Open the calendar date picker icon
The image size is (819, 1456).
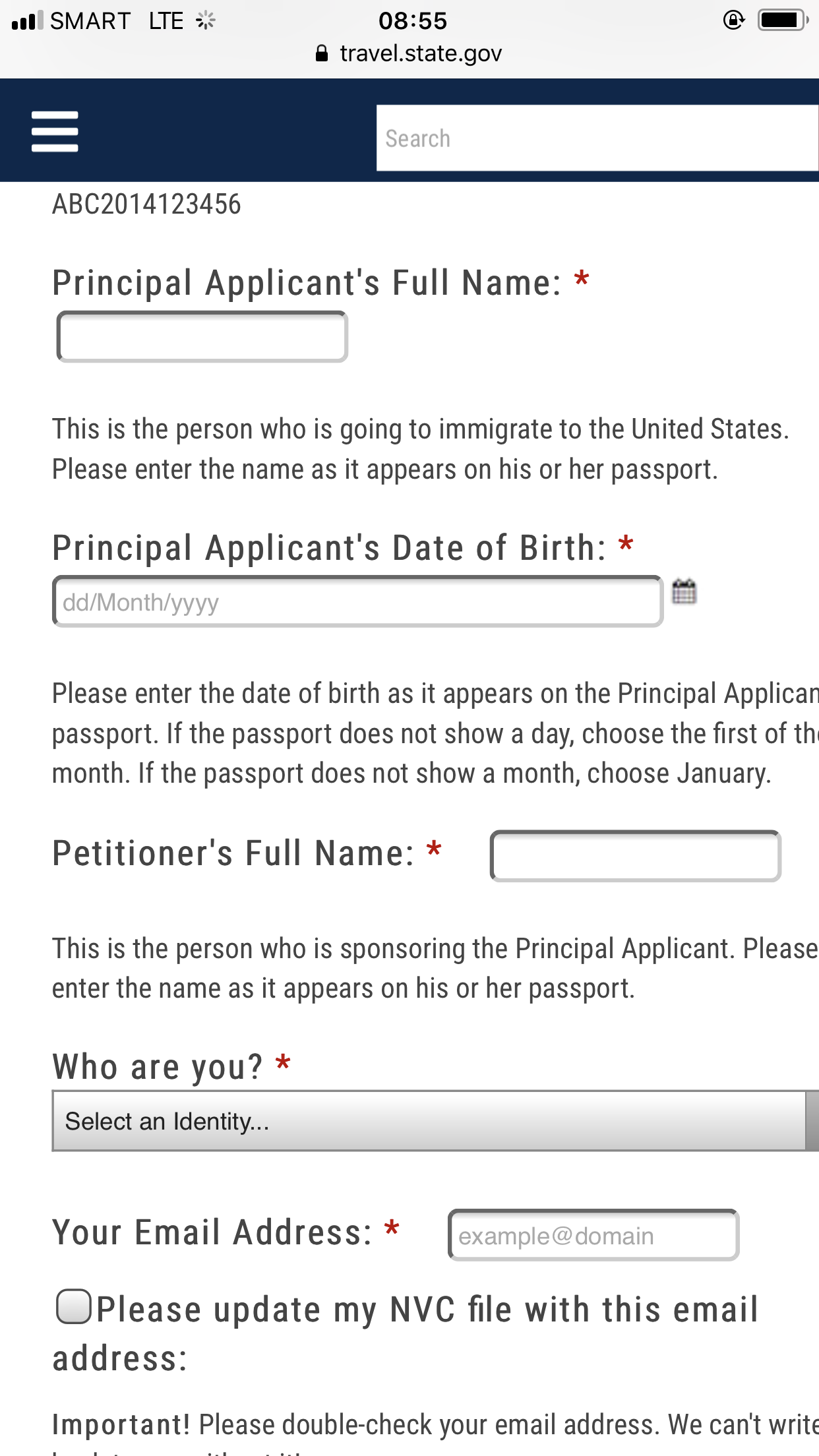[684, 591]
